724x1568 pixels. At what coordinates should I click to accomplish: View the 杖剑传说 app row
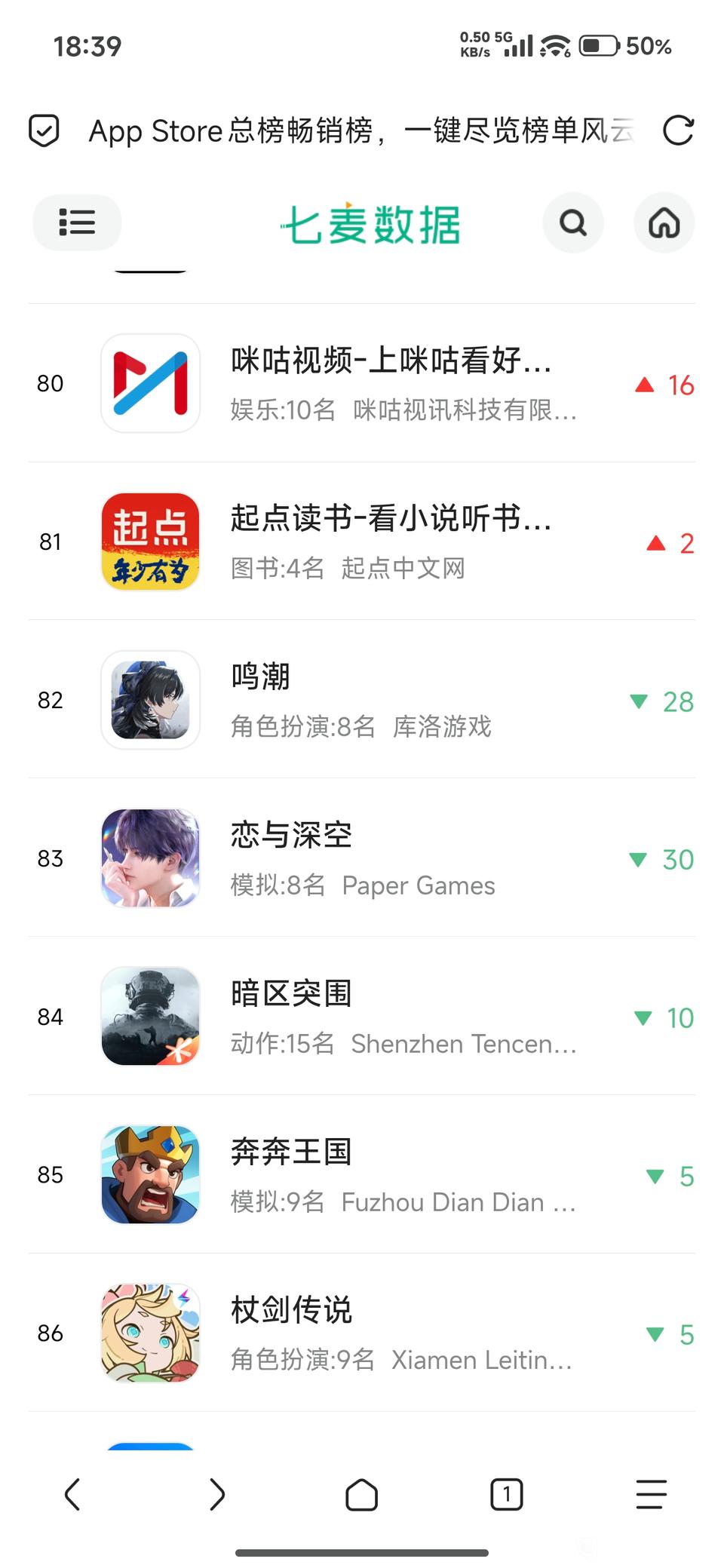[360, 1333]
